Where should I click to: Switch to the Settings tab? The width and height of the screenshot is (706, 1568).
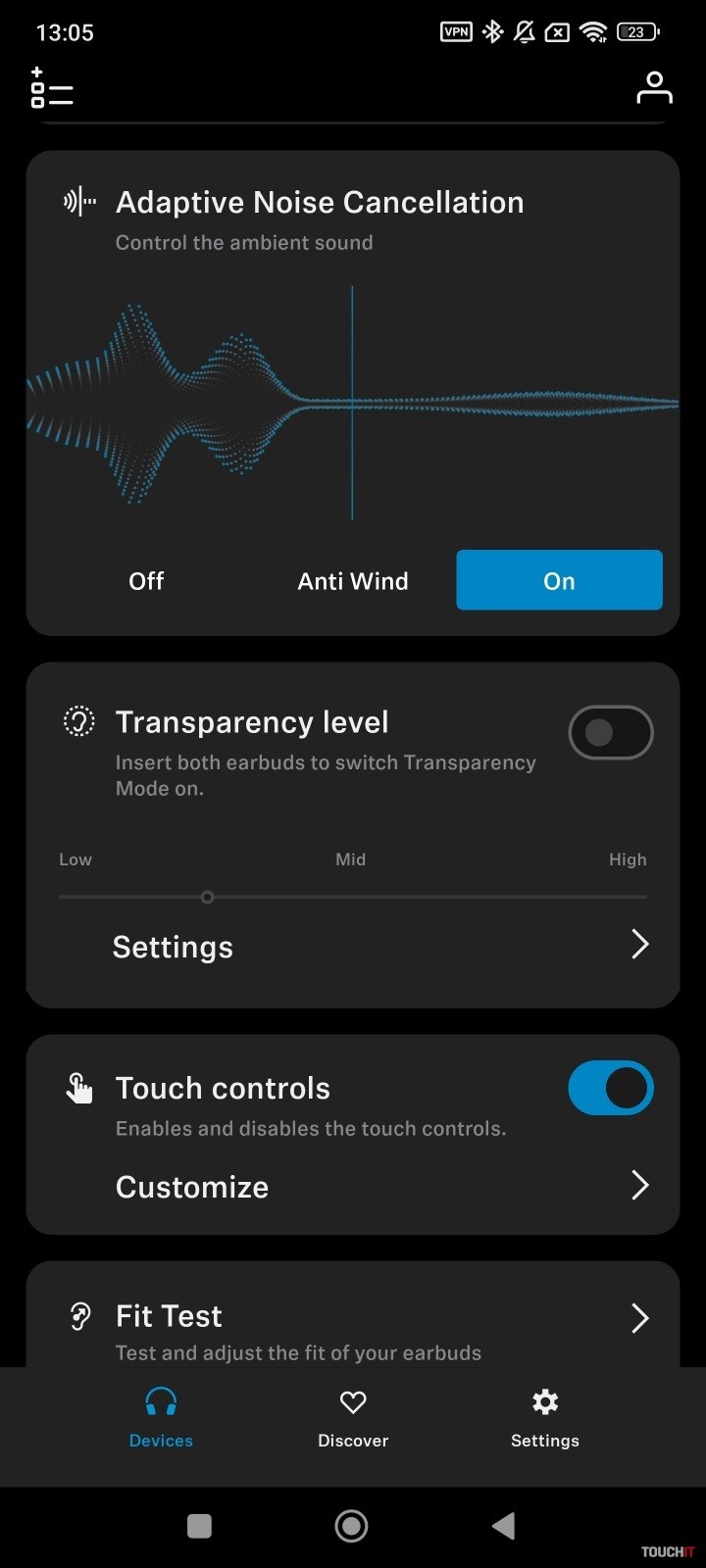pos(544,1418)
